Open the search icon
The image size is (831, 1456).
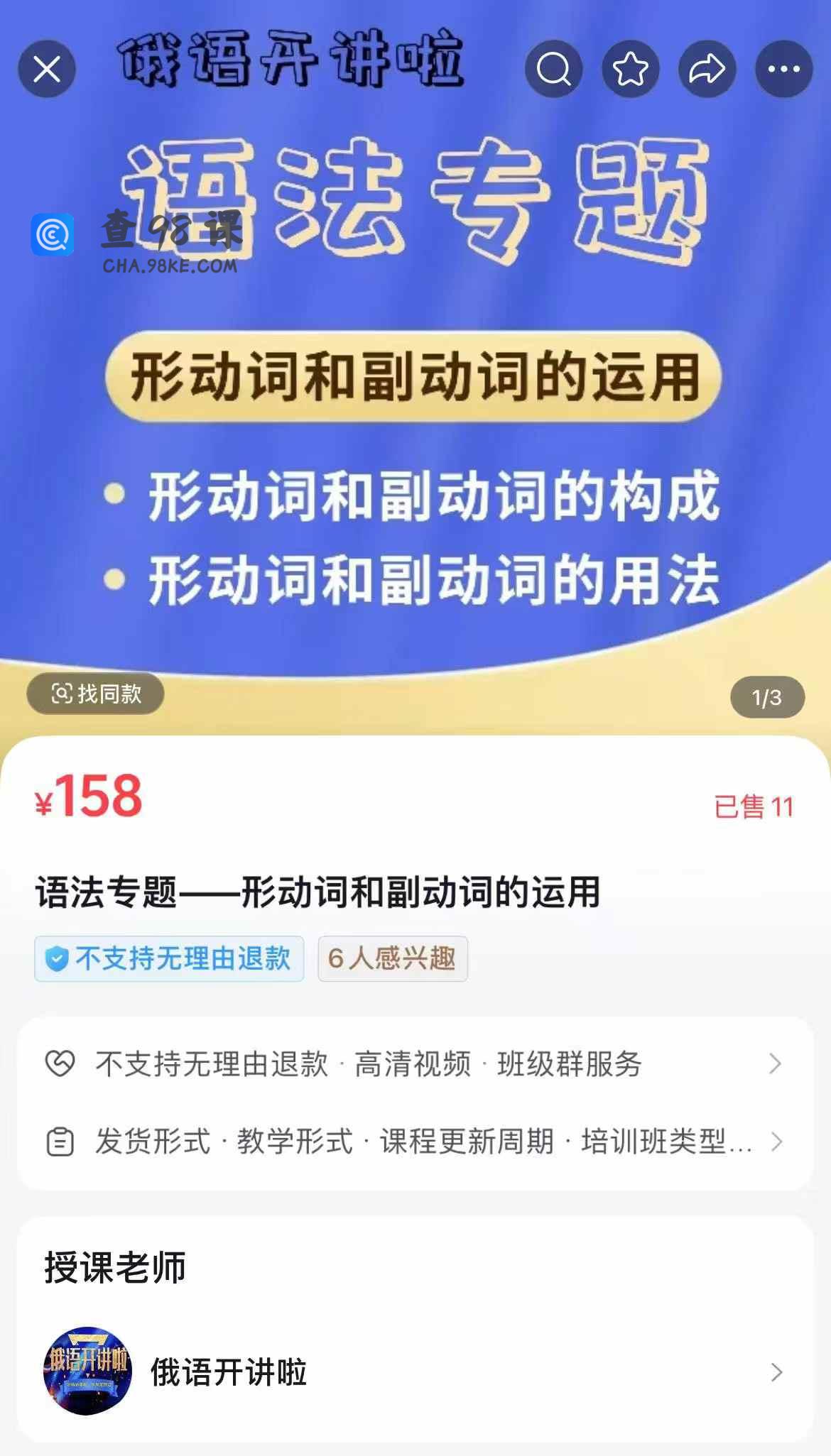coord(553,69)
